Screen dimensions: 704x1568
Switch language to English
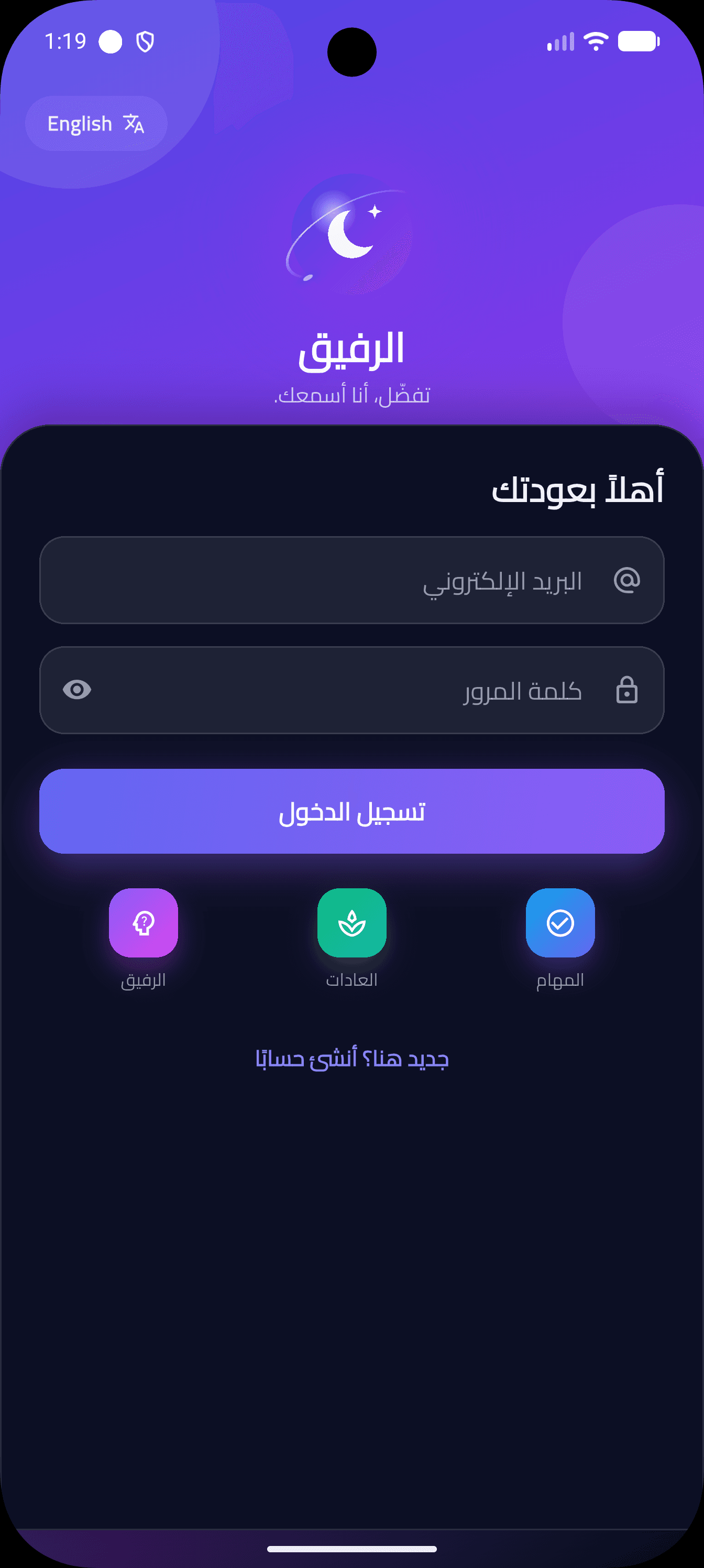coord(96,124)
